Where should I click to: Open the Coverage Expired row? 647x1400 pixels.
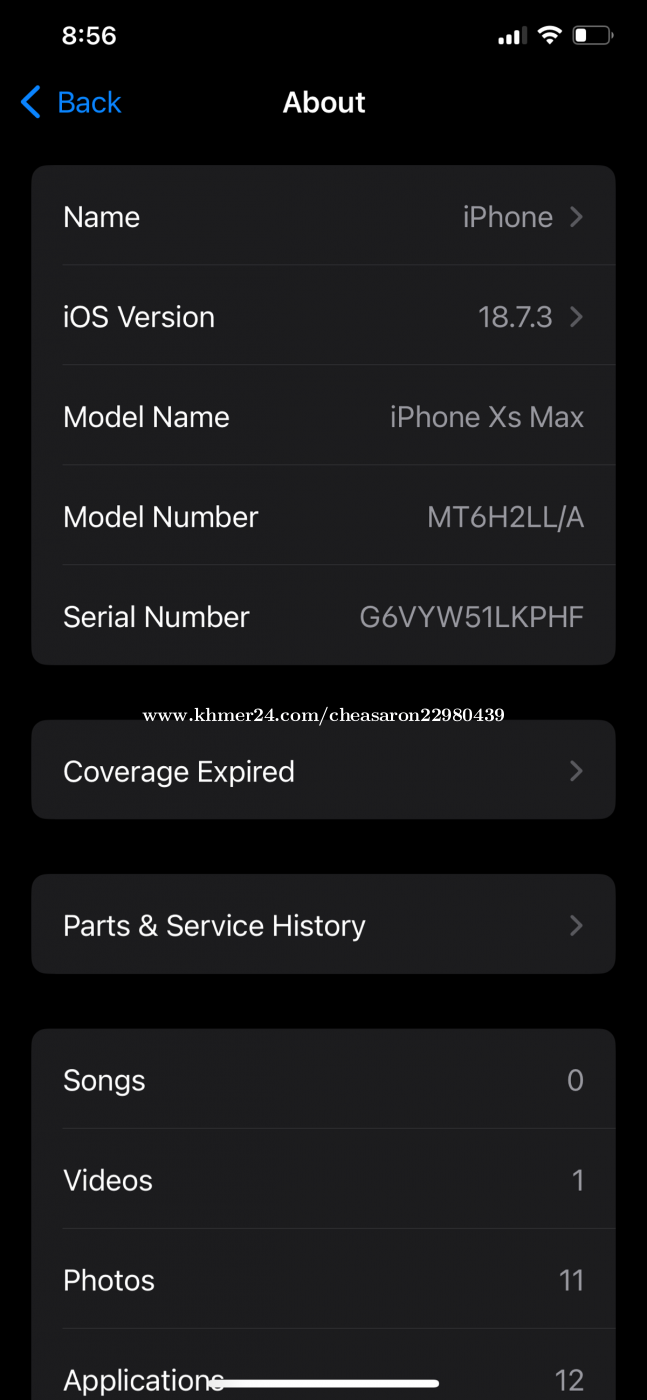323,771
